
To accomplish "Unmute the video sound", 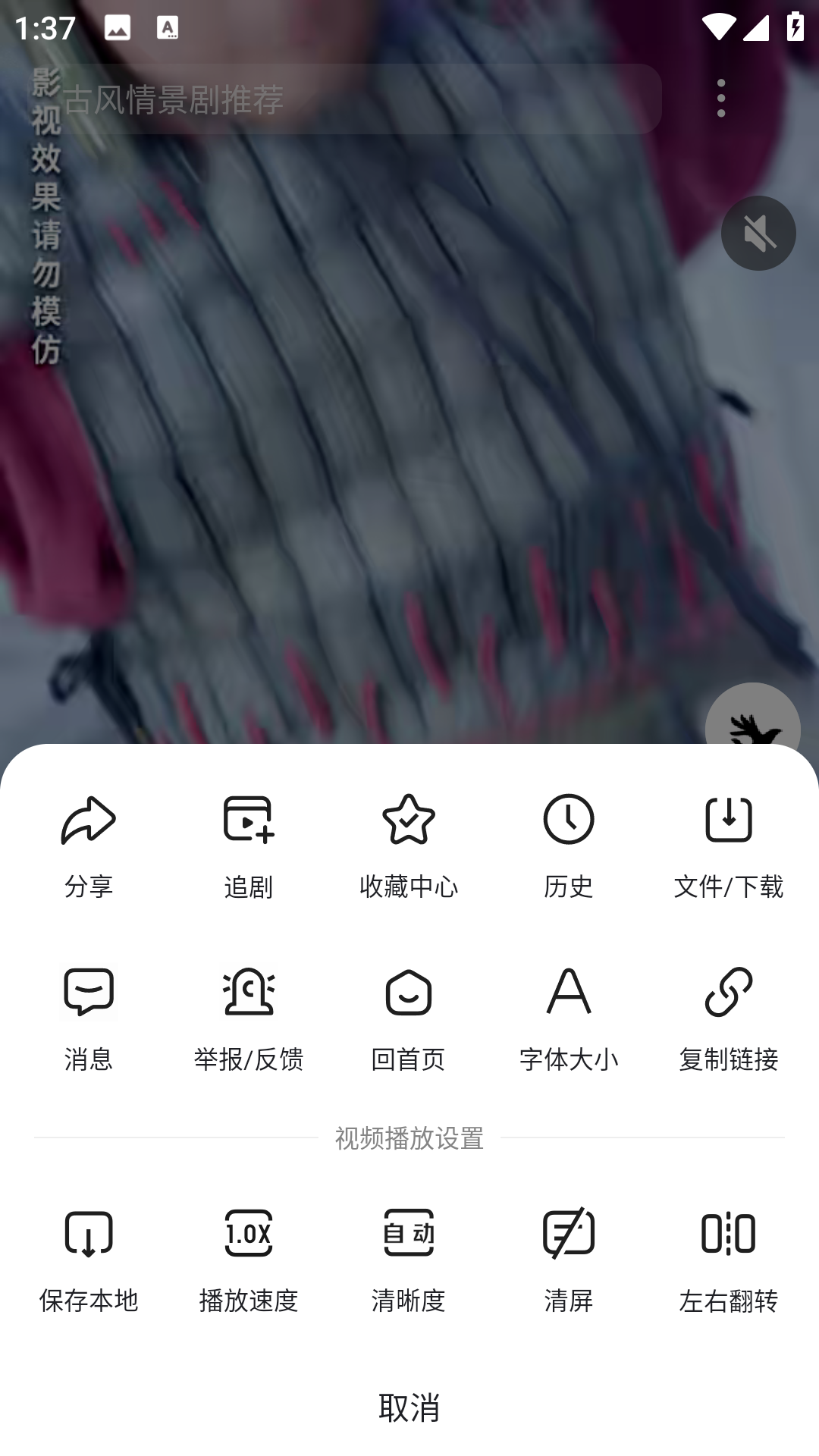I will pyautogui.click(x=758, y=233).
